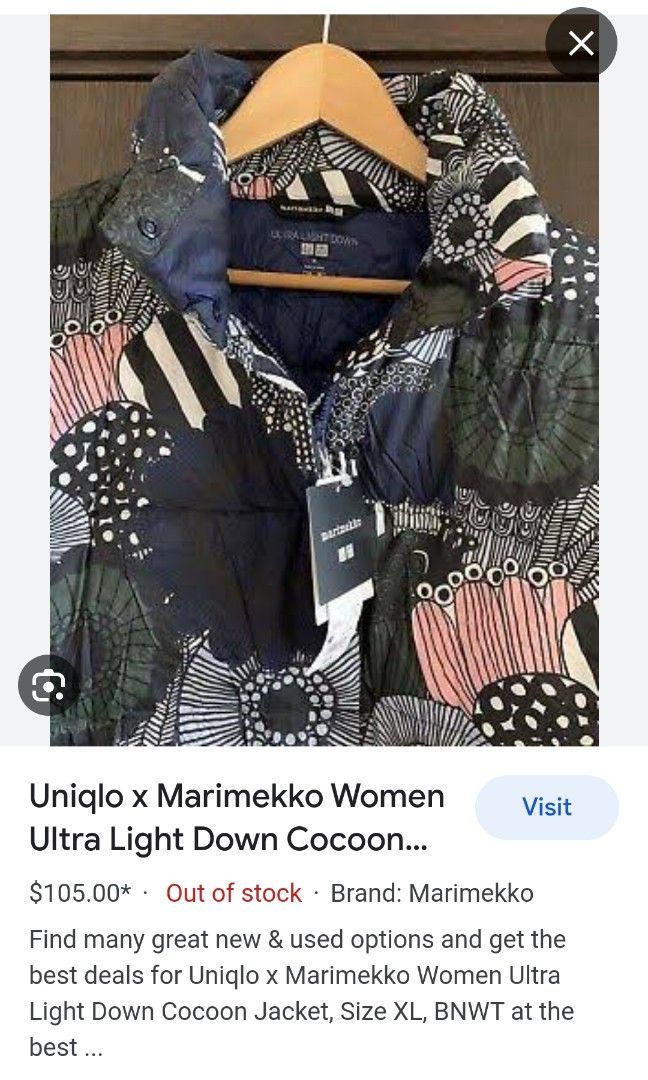Tap the Visit button
The image size is (648, 1080).
coord(547,807)
